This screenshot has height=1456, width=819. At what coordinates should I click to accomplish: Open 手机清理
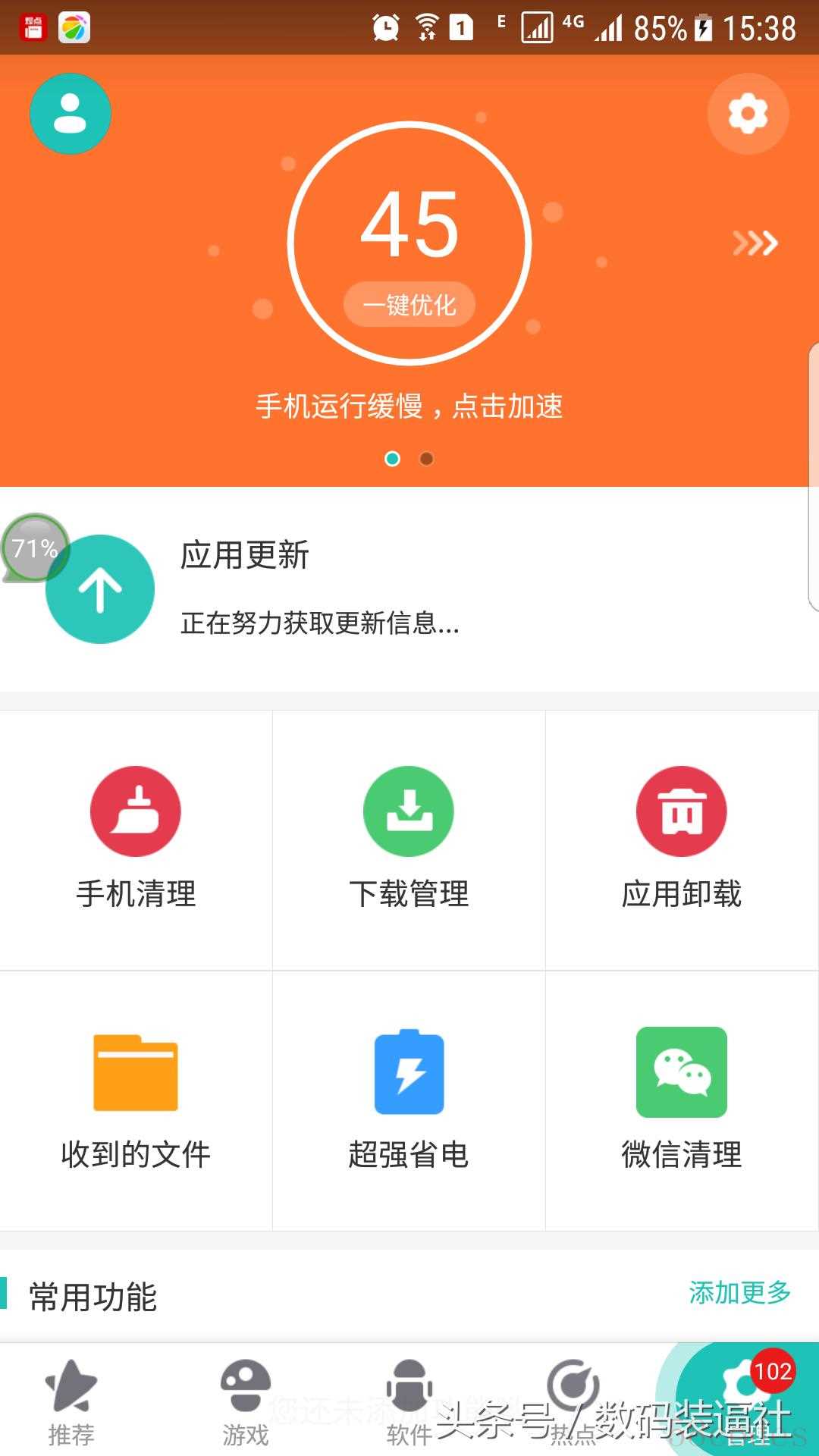136,839
